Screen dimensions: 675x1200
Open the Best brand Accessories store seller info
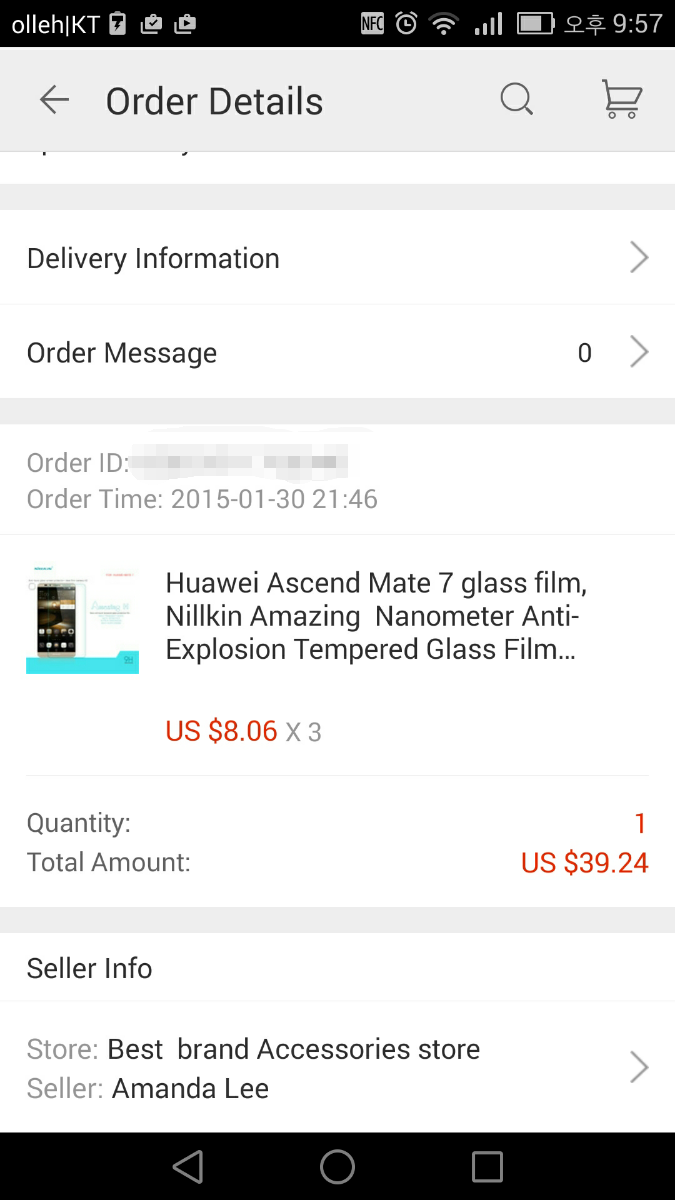[x=337, y=1068]
